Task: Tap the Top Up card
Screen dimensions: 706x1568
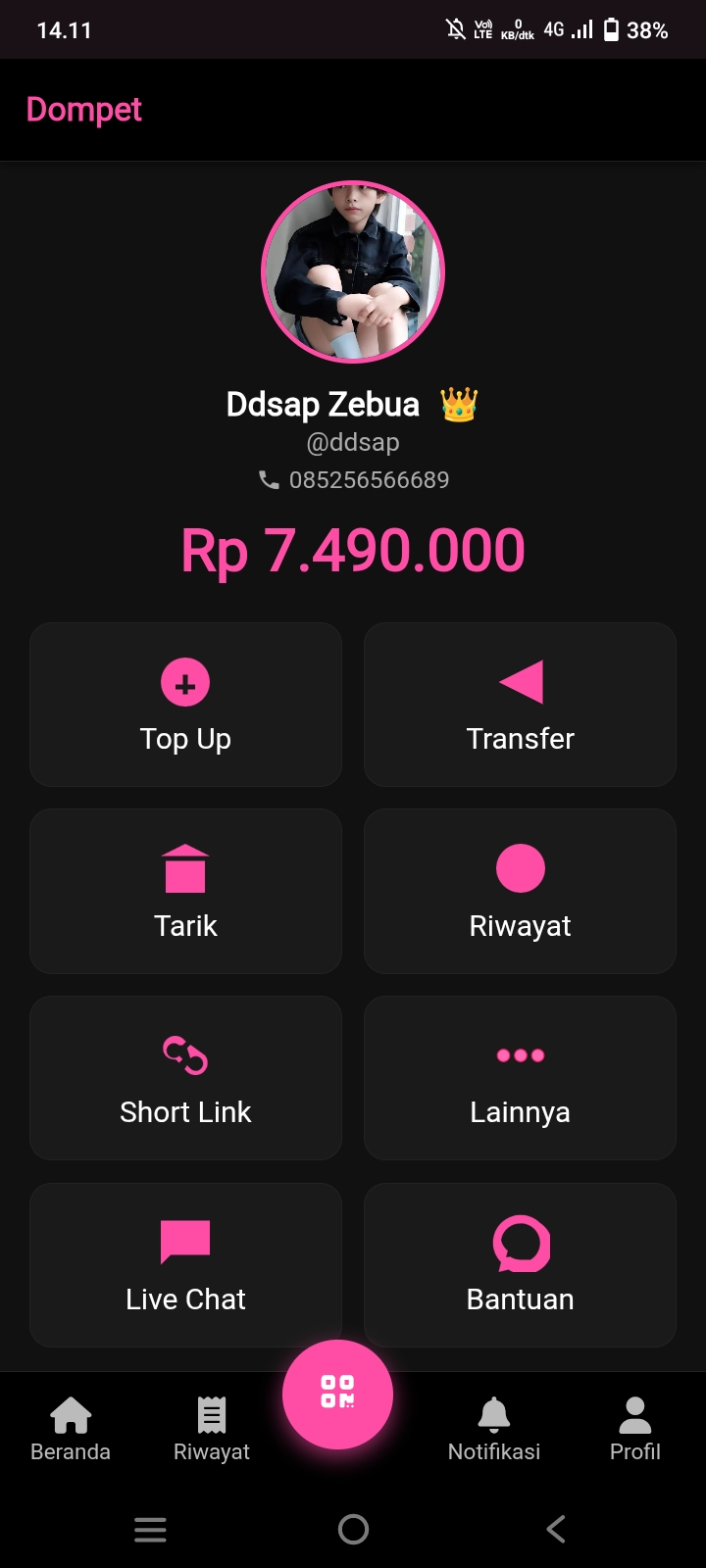Action: tap(185, 705)
